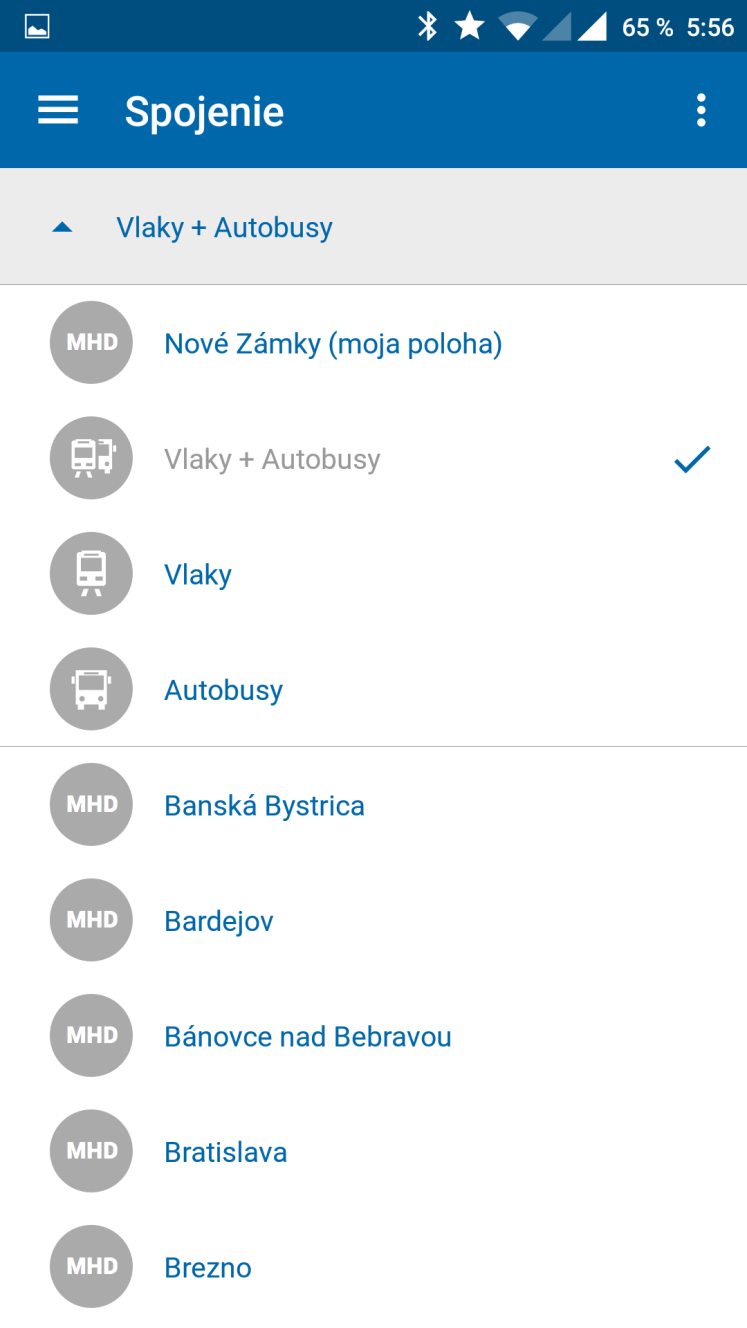Choose MHD Banská Bystrica

tap(373, 805)
